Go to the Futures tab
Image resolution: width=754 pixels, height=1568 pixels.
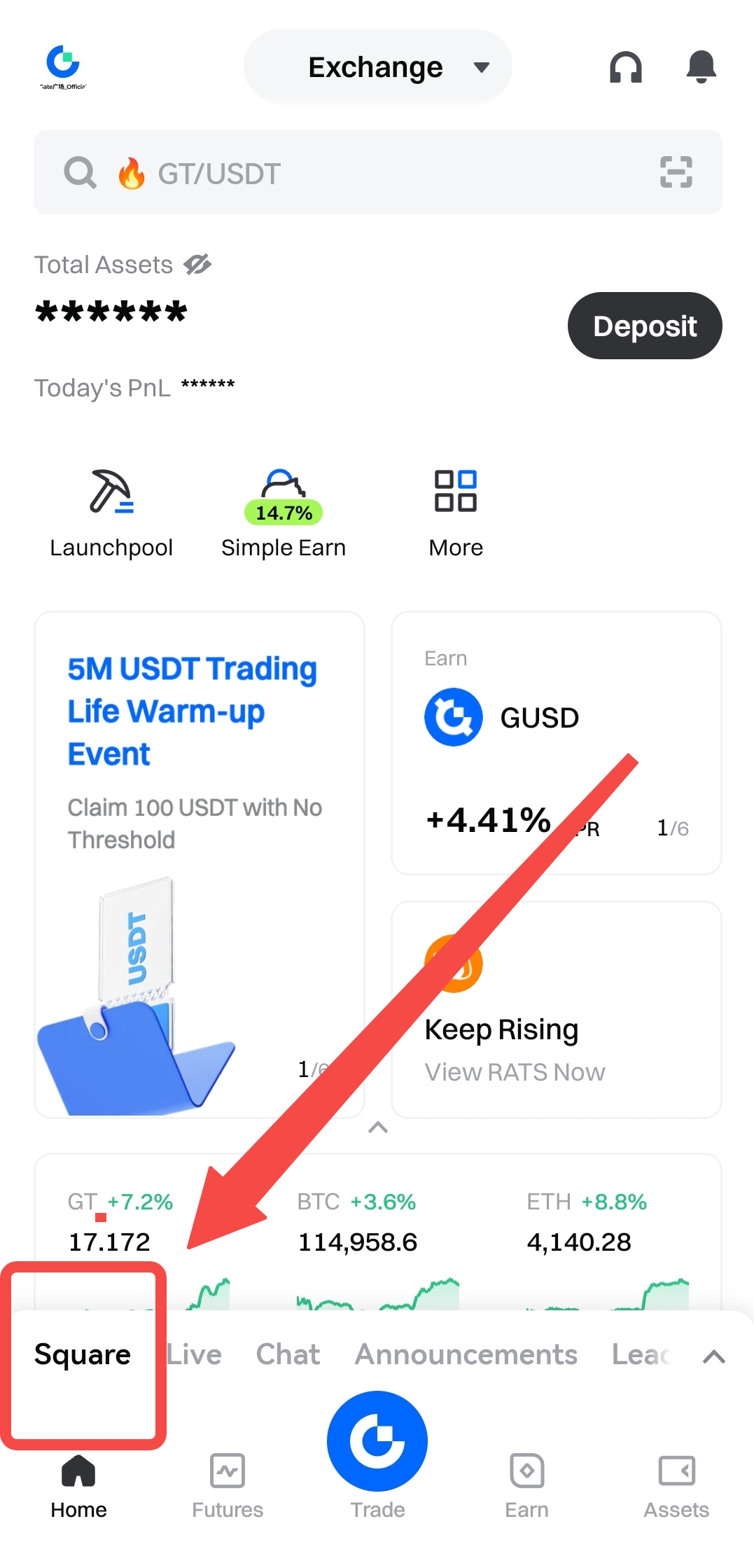click(x=228, y=1485)
